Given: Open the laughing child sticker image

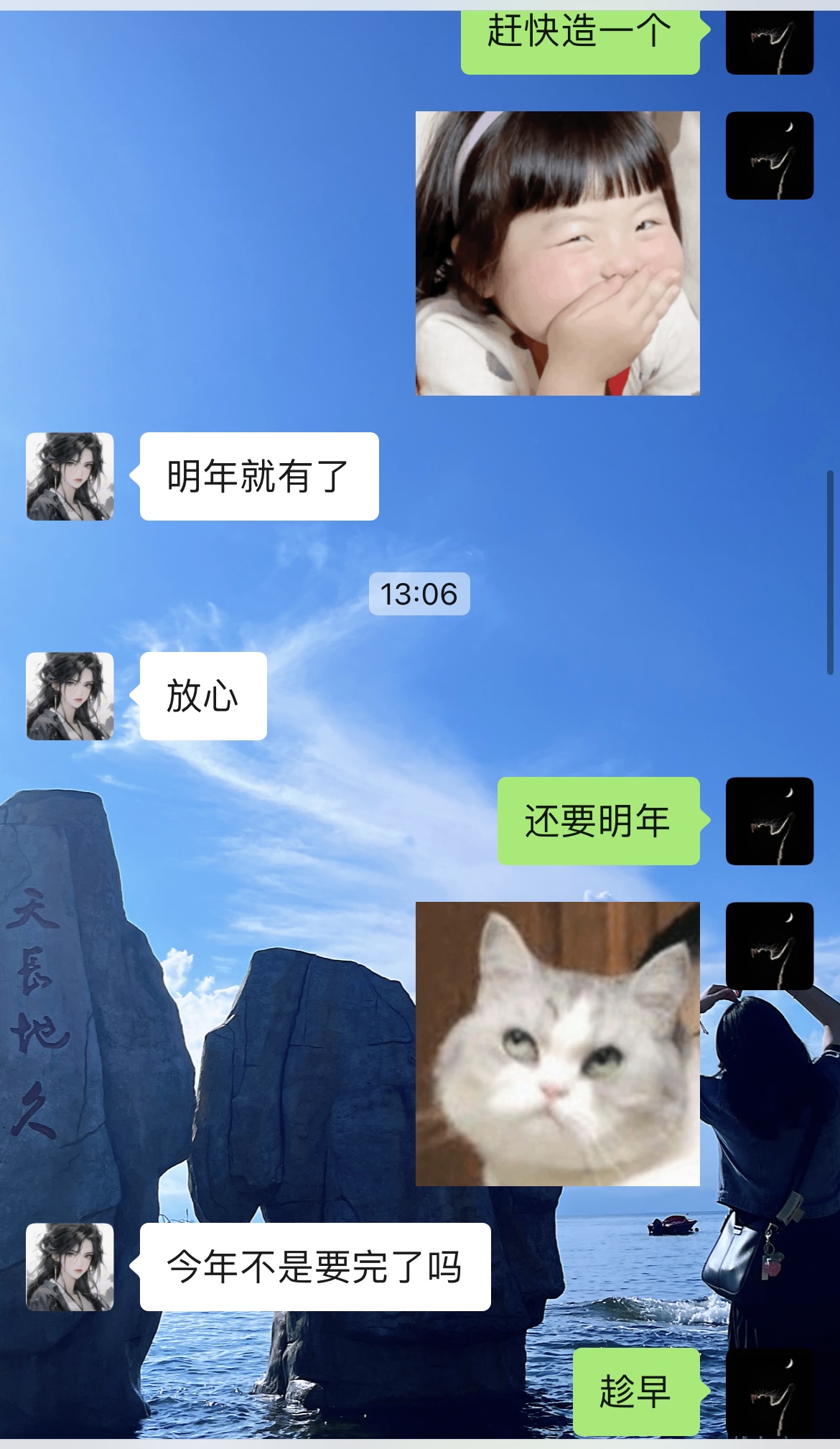Looking at the screenshot, I should 557,253.
